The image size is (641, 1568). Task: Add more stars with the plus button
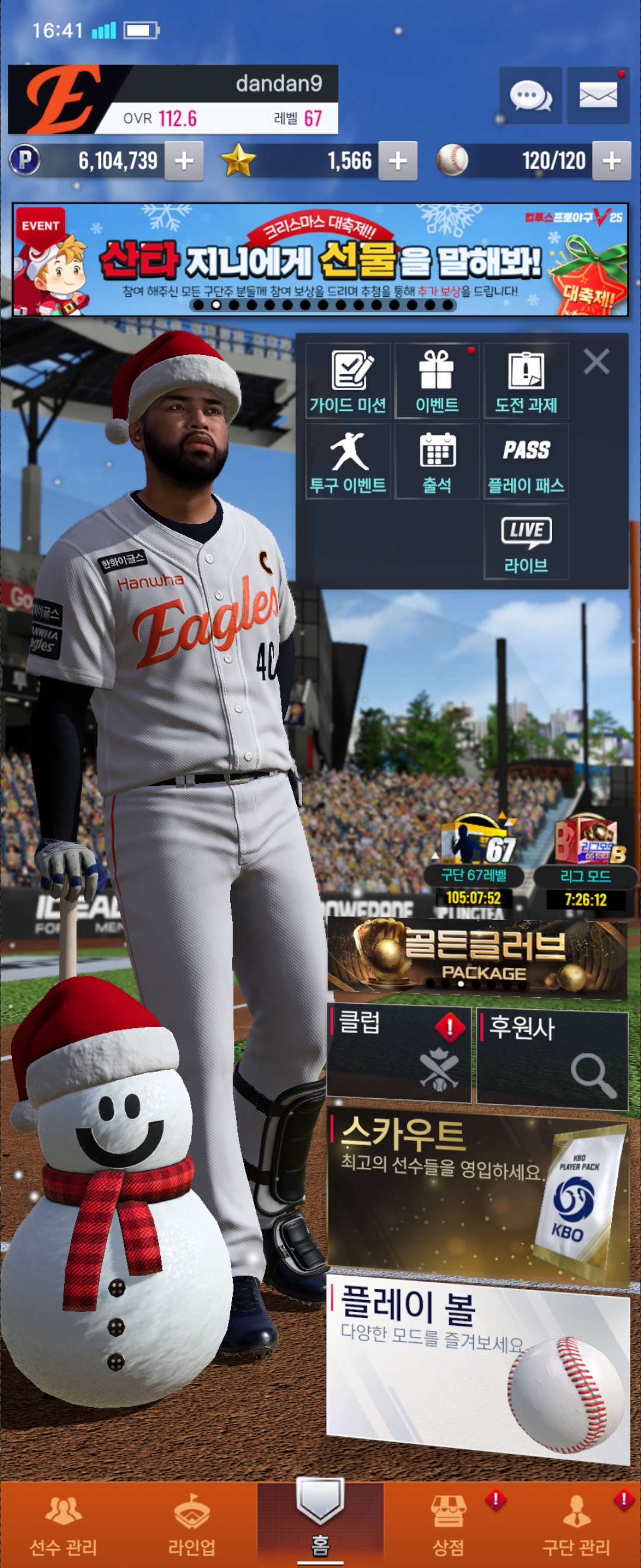point(398,162)
